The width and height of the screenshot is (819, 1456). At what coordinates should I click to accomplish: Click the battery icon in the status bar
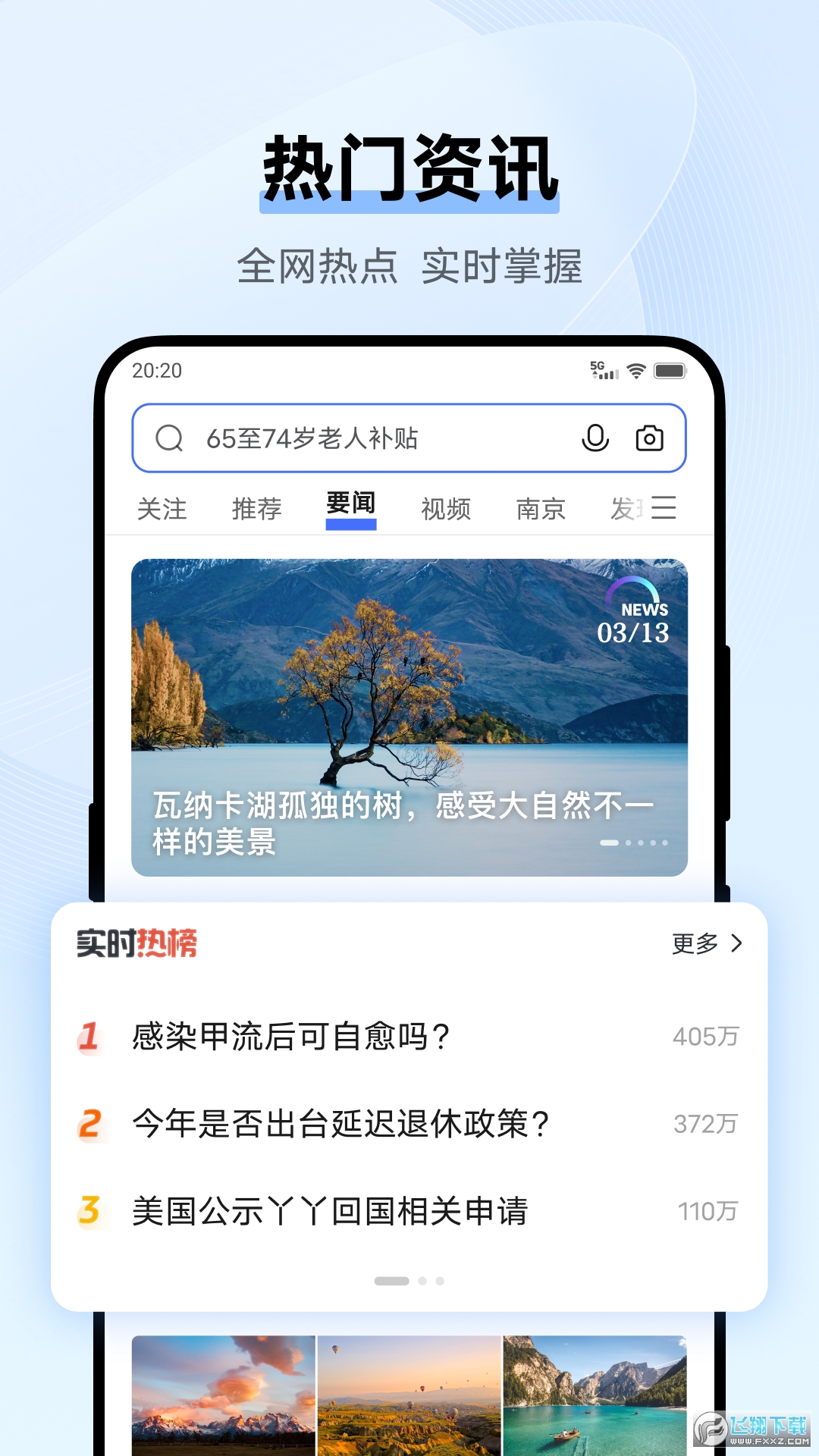point(671,369)
